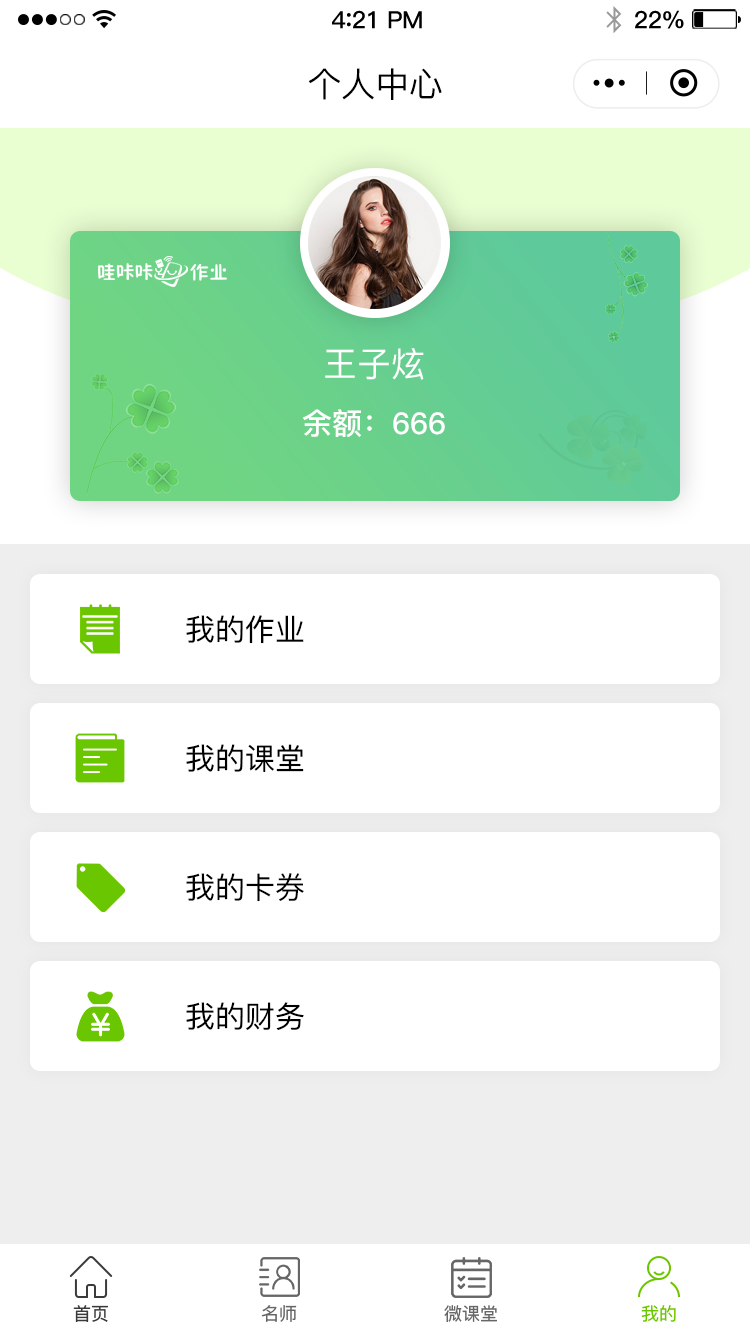
Task: Tap the 我的 tab
Action: pyautogui.click(x=659, y=1289)
